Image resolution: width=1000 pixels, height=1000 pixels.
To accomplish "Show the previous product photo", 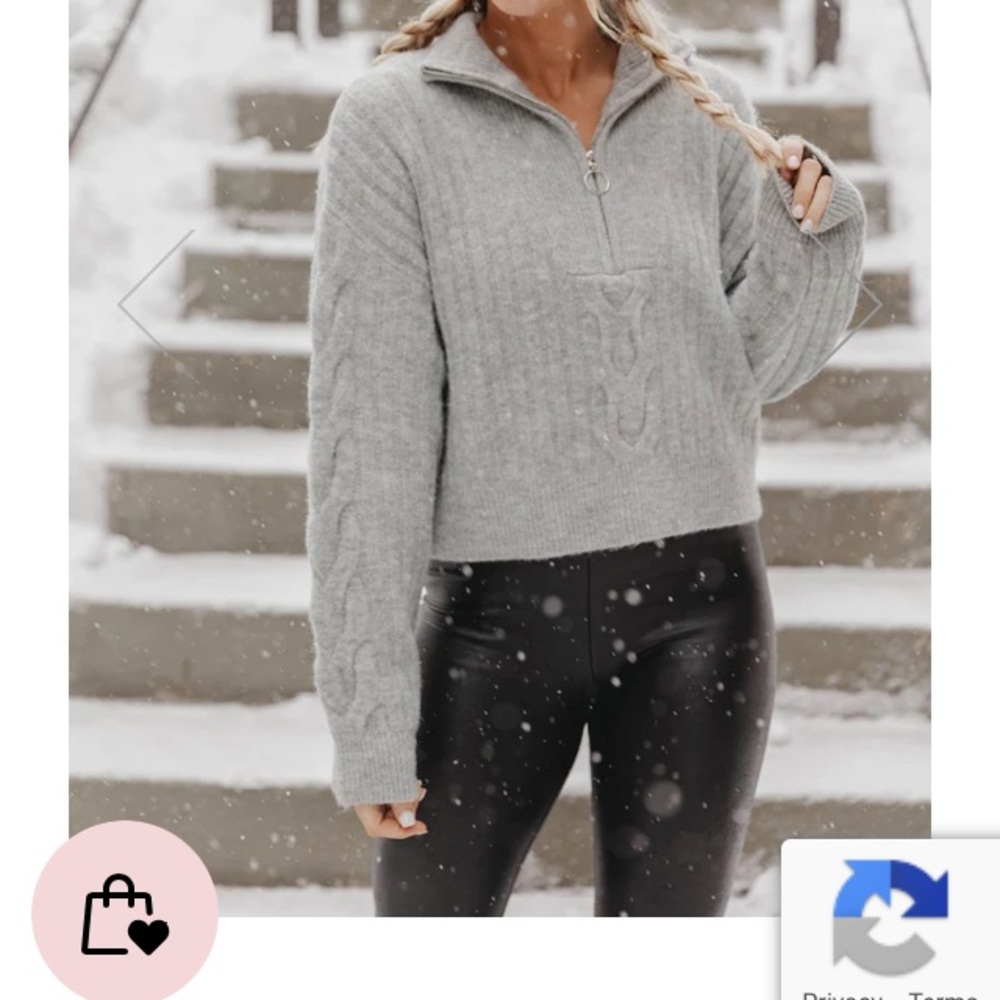I will point(153,302).
